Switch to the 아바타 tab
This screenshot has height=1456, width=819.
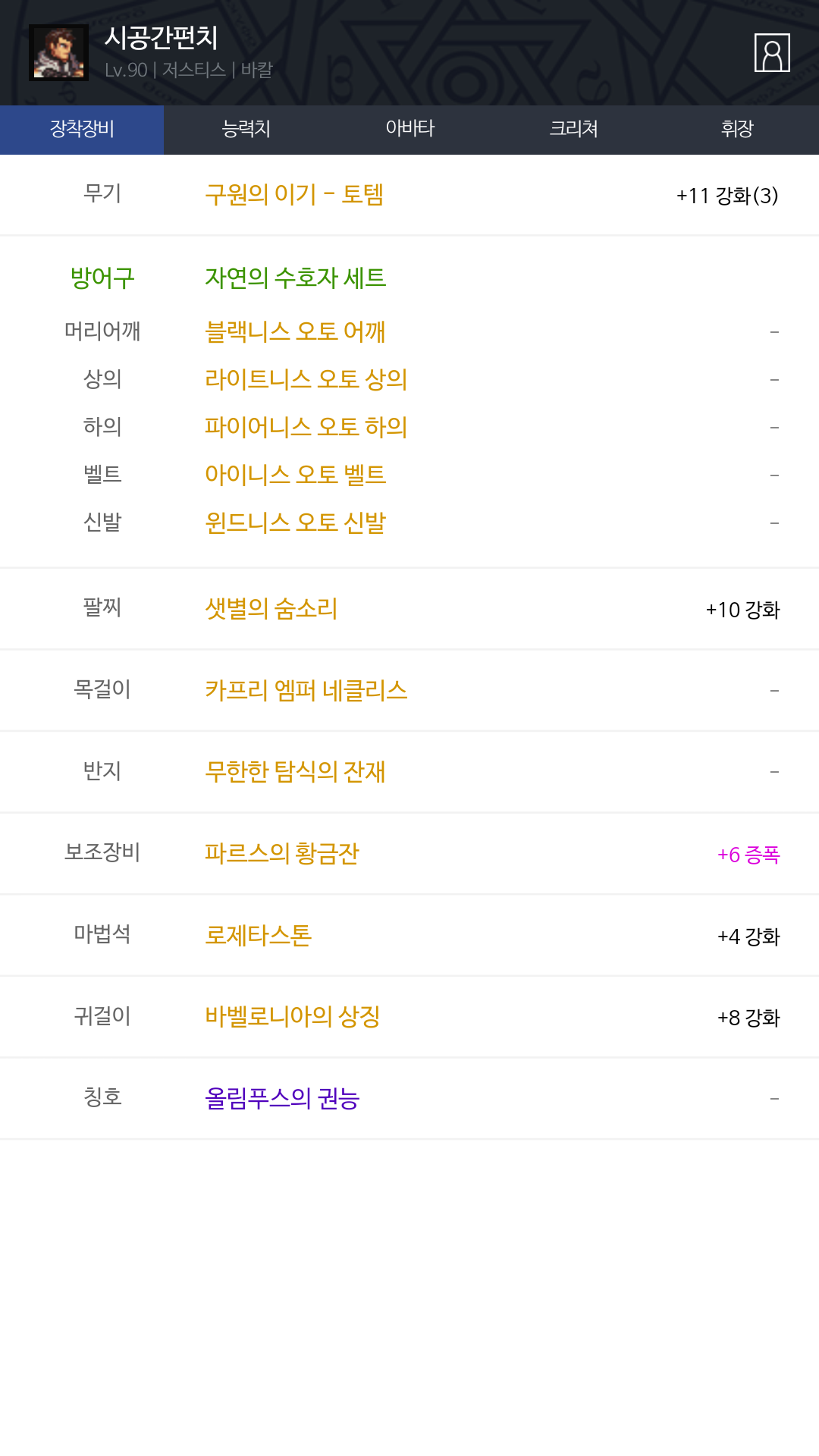coord(409,129)
